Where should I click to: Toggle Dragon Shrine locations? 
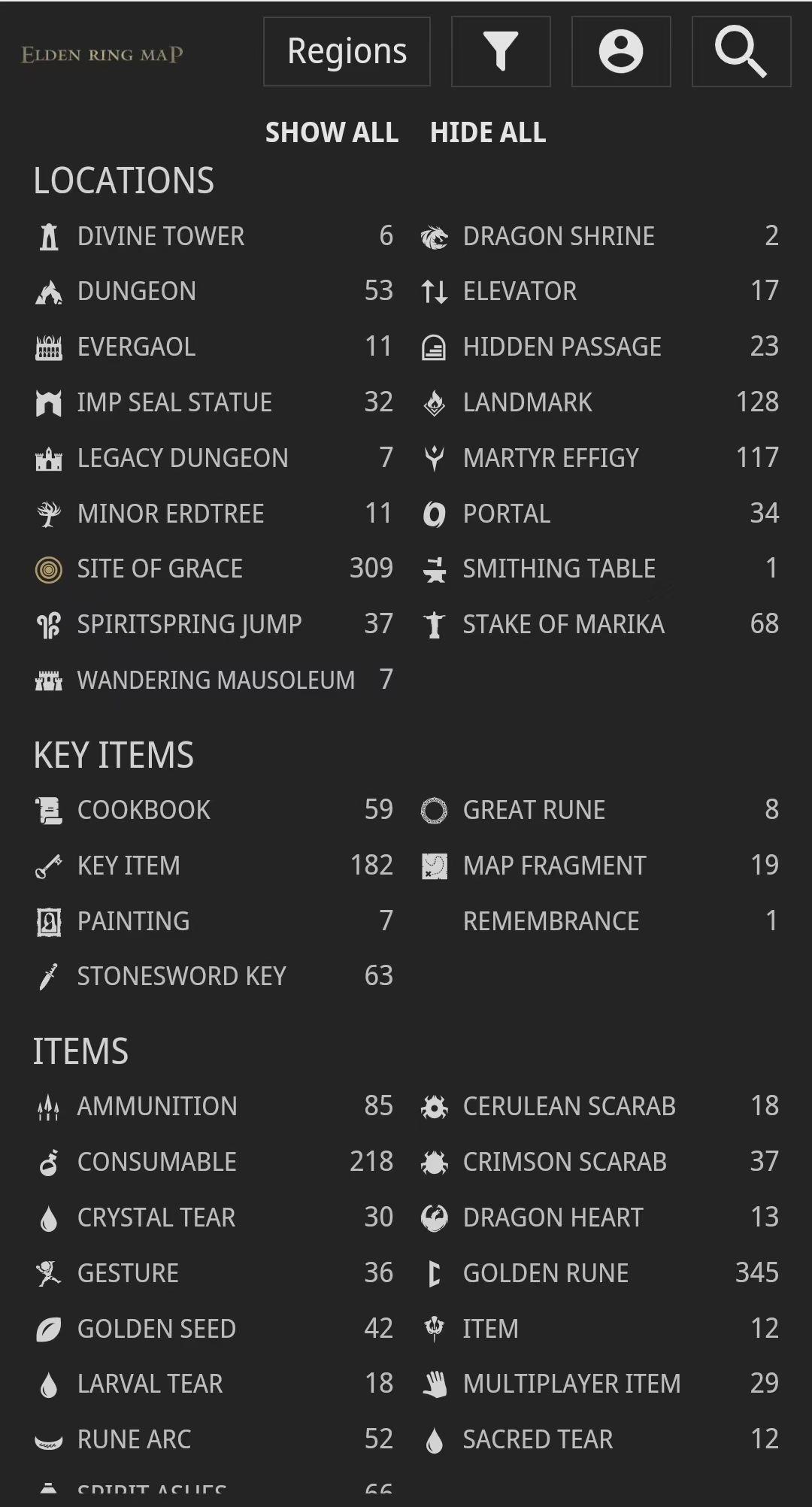559,236
